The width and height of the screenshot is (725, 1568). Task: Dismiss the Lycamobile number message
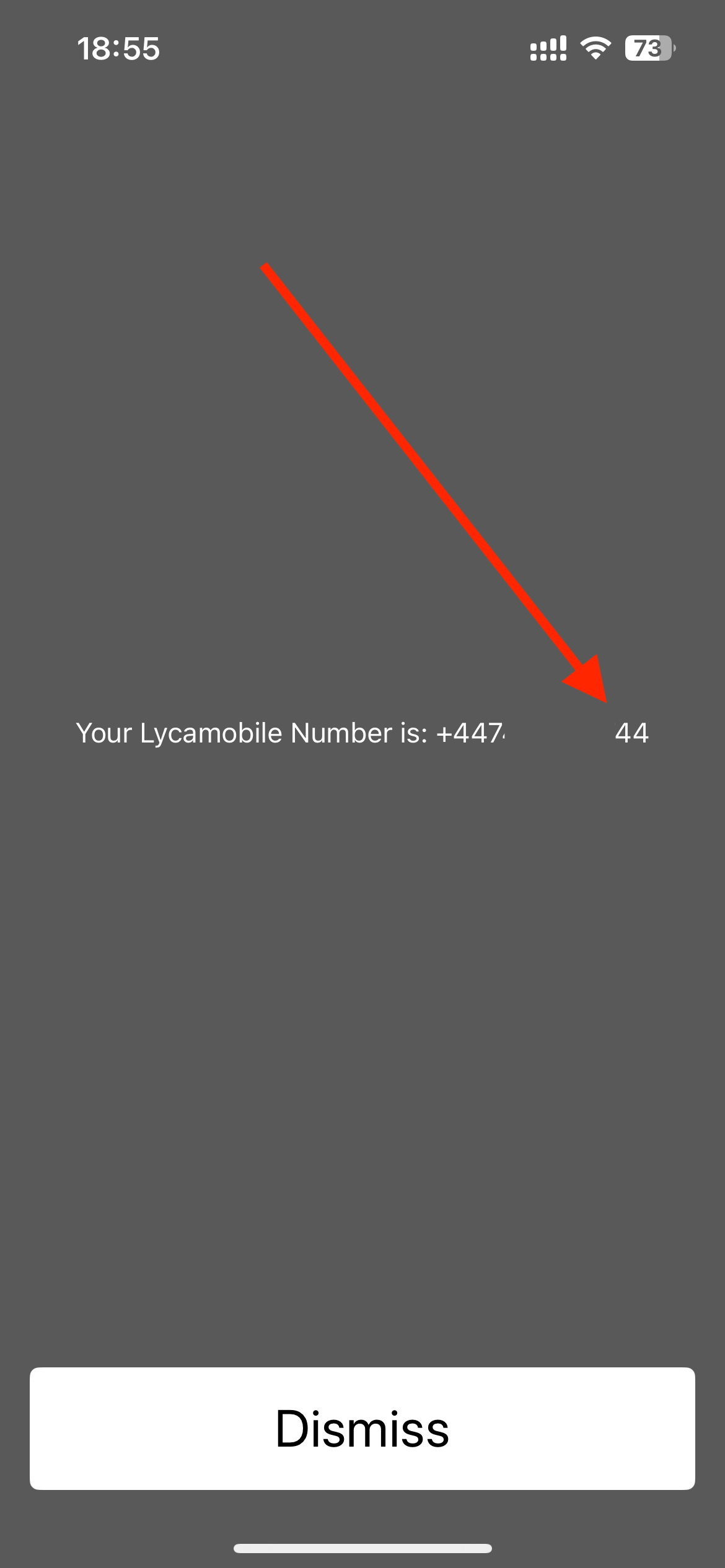(362, 1428)
